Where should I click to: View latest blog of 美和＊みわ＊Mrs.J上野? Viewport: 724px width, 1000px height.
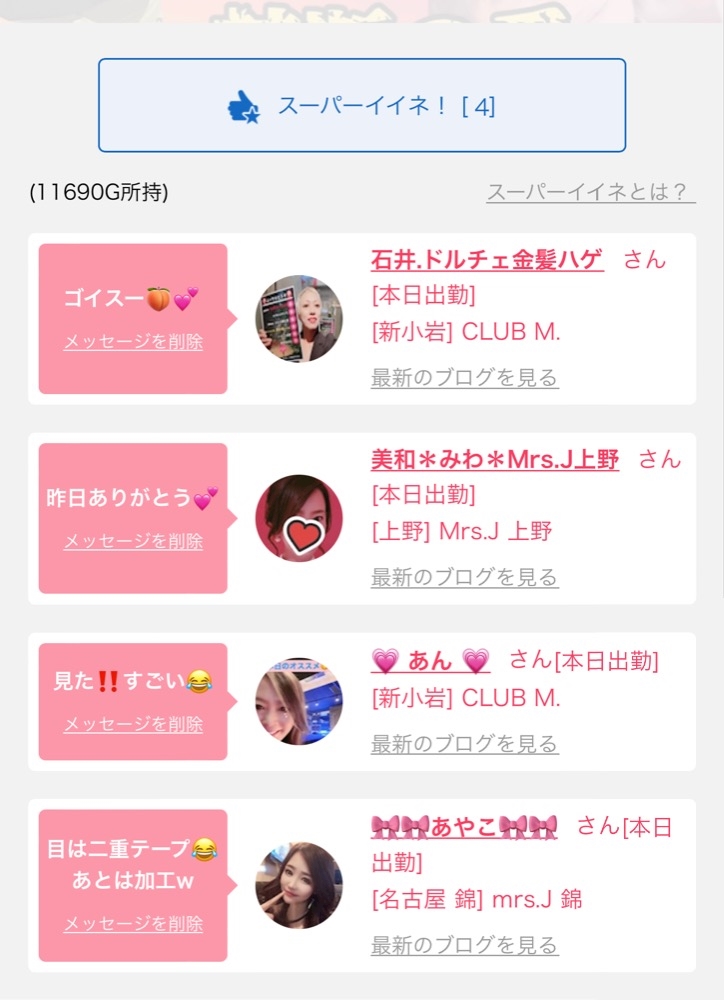pos(464,577)
